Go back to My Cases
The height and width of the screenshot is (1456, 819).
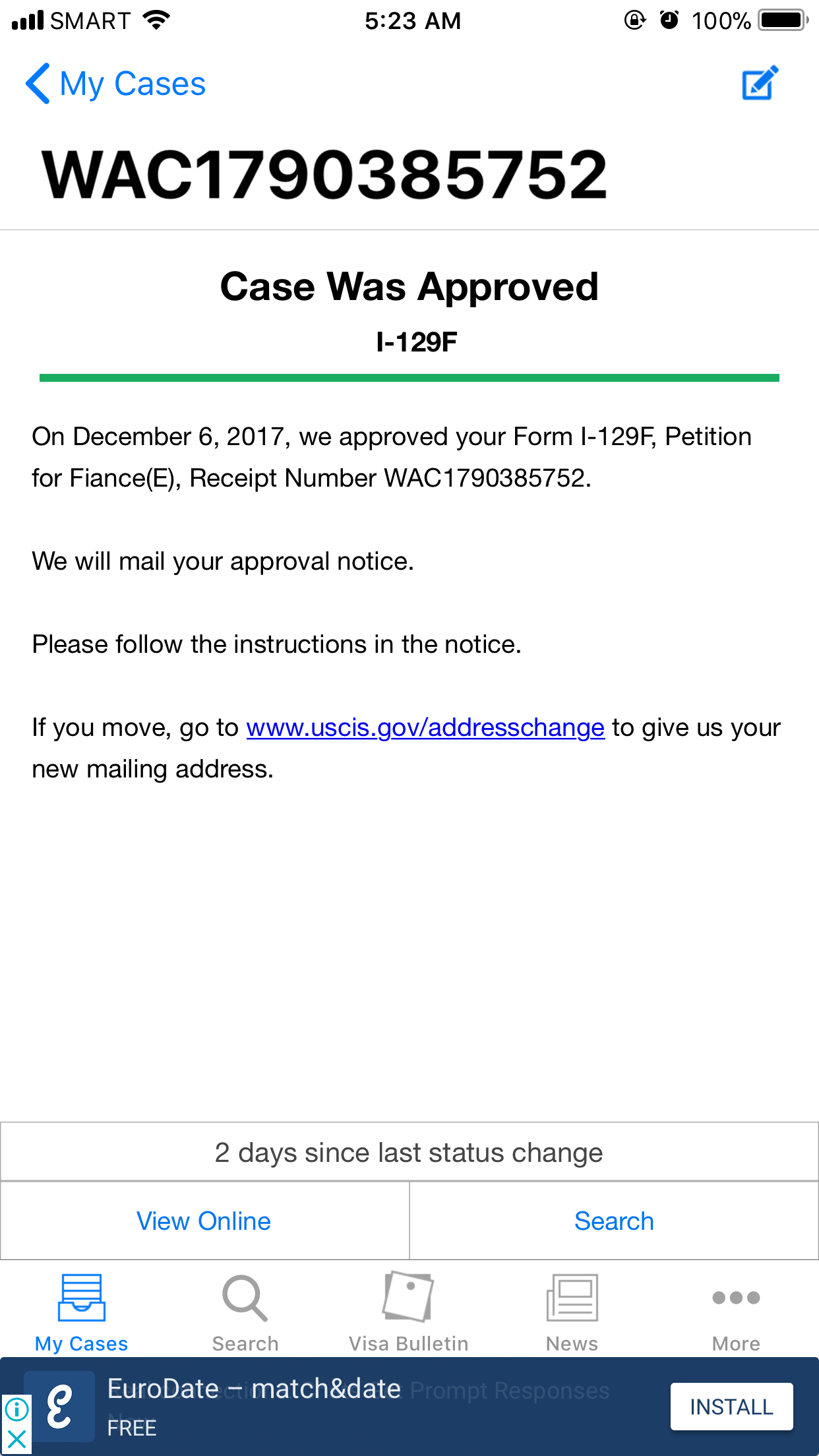coord(115,84)
